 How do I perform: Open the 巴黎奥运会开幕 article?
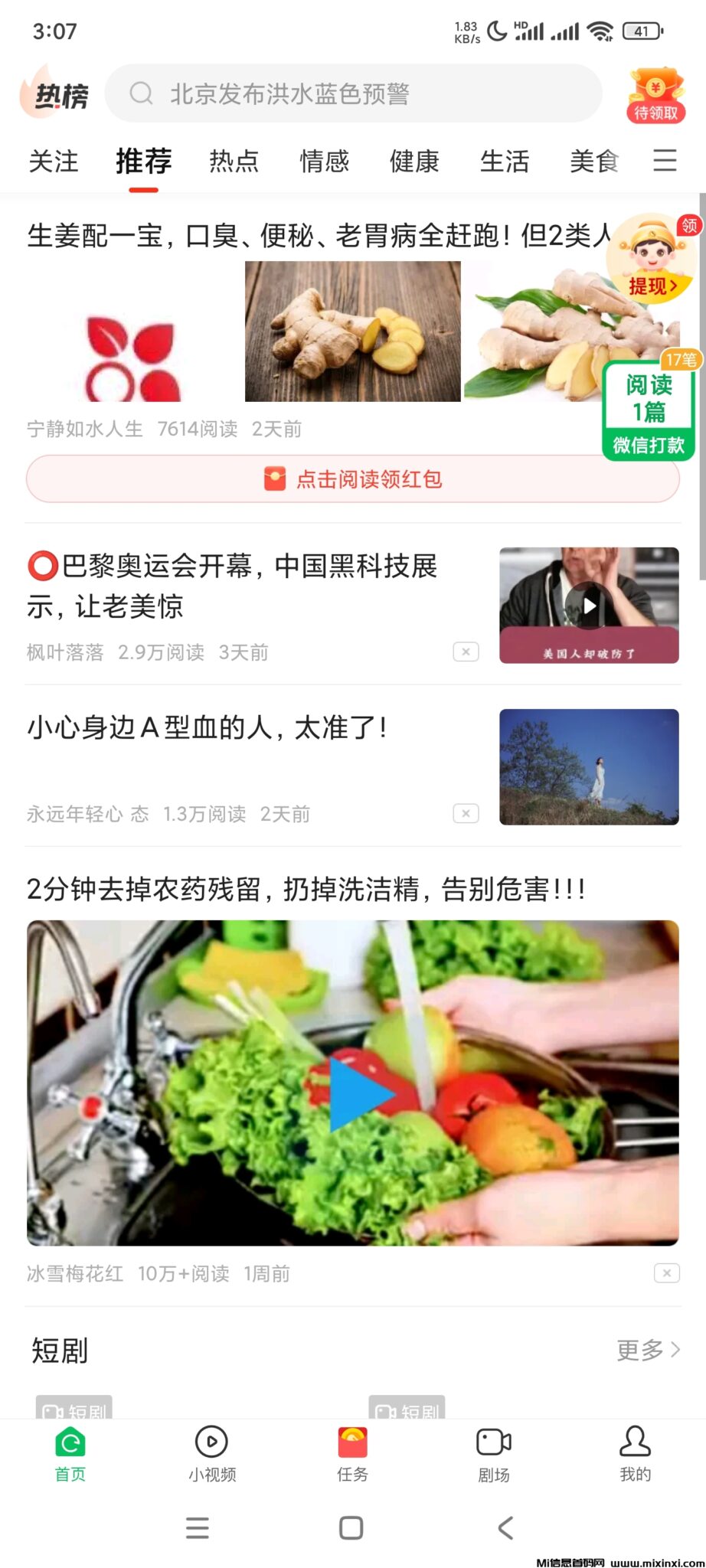[232, 586]
